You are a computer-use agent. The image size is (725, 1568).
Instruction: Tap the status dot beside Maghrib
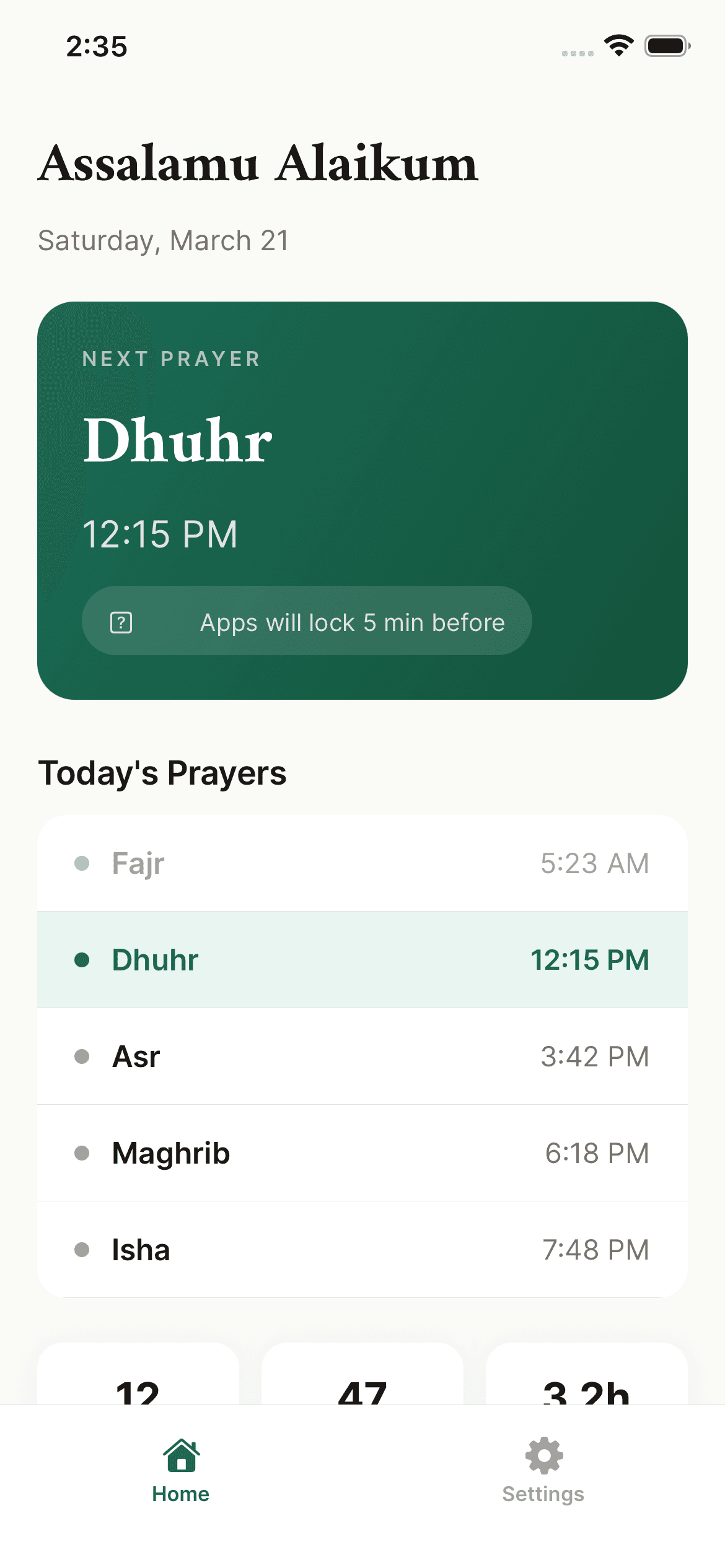[x=82, y=1153]
